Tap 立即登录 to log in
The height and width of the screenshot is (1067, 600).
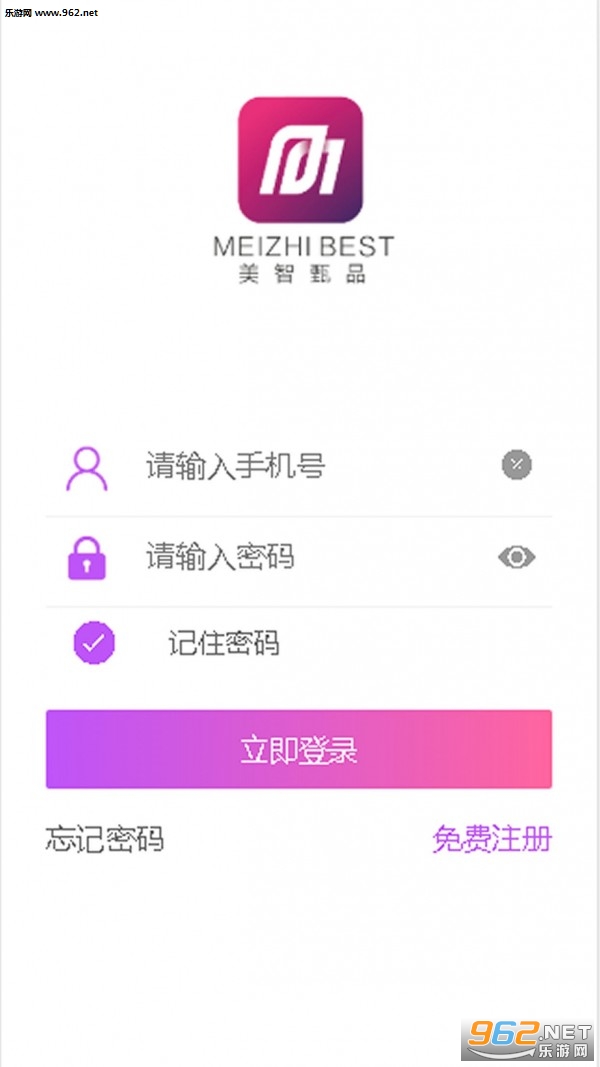[298, 750]
